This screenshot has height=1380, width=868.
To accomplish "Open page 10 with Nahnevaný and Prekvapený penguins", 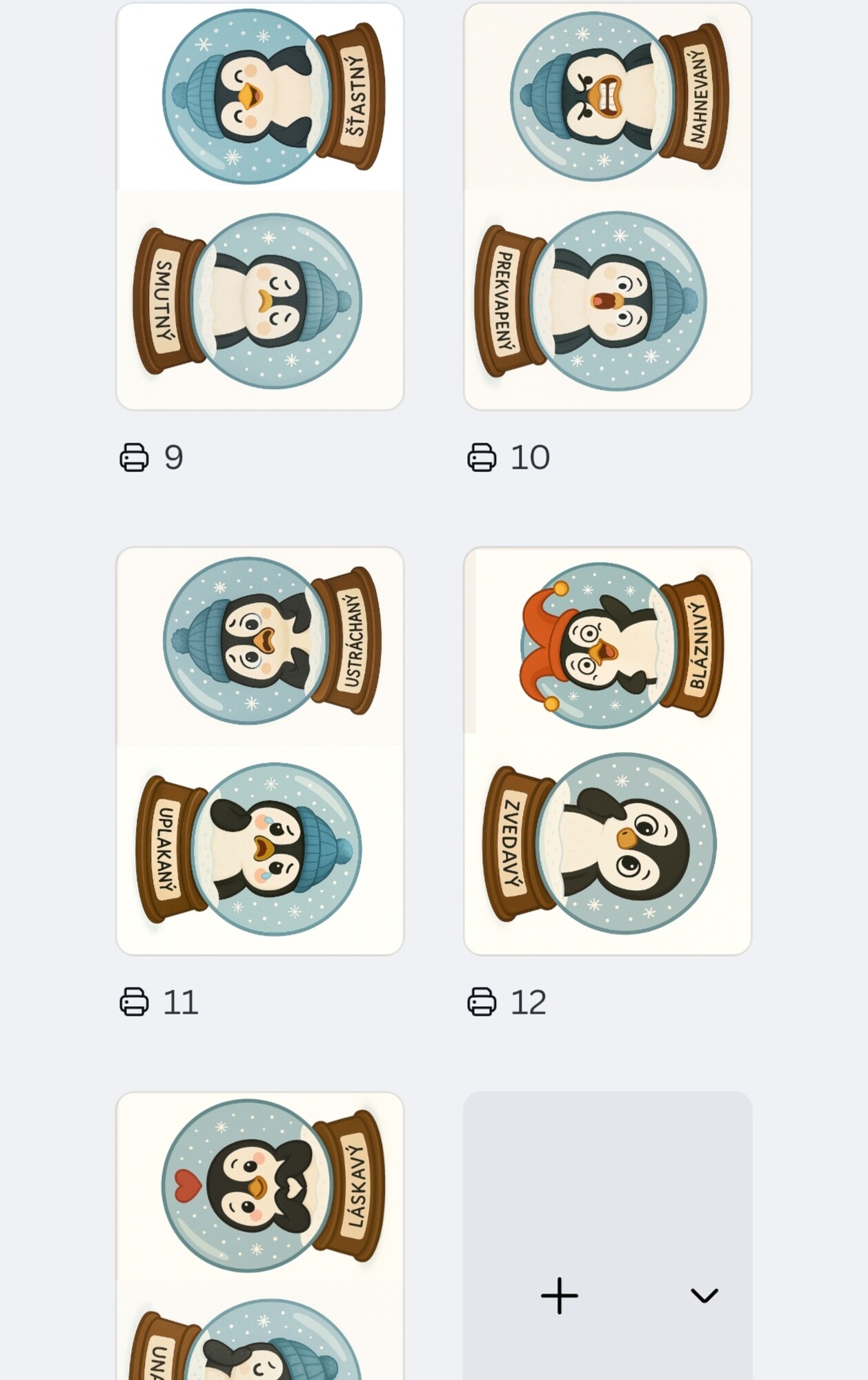I will point(607,207).
